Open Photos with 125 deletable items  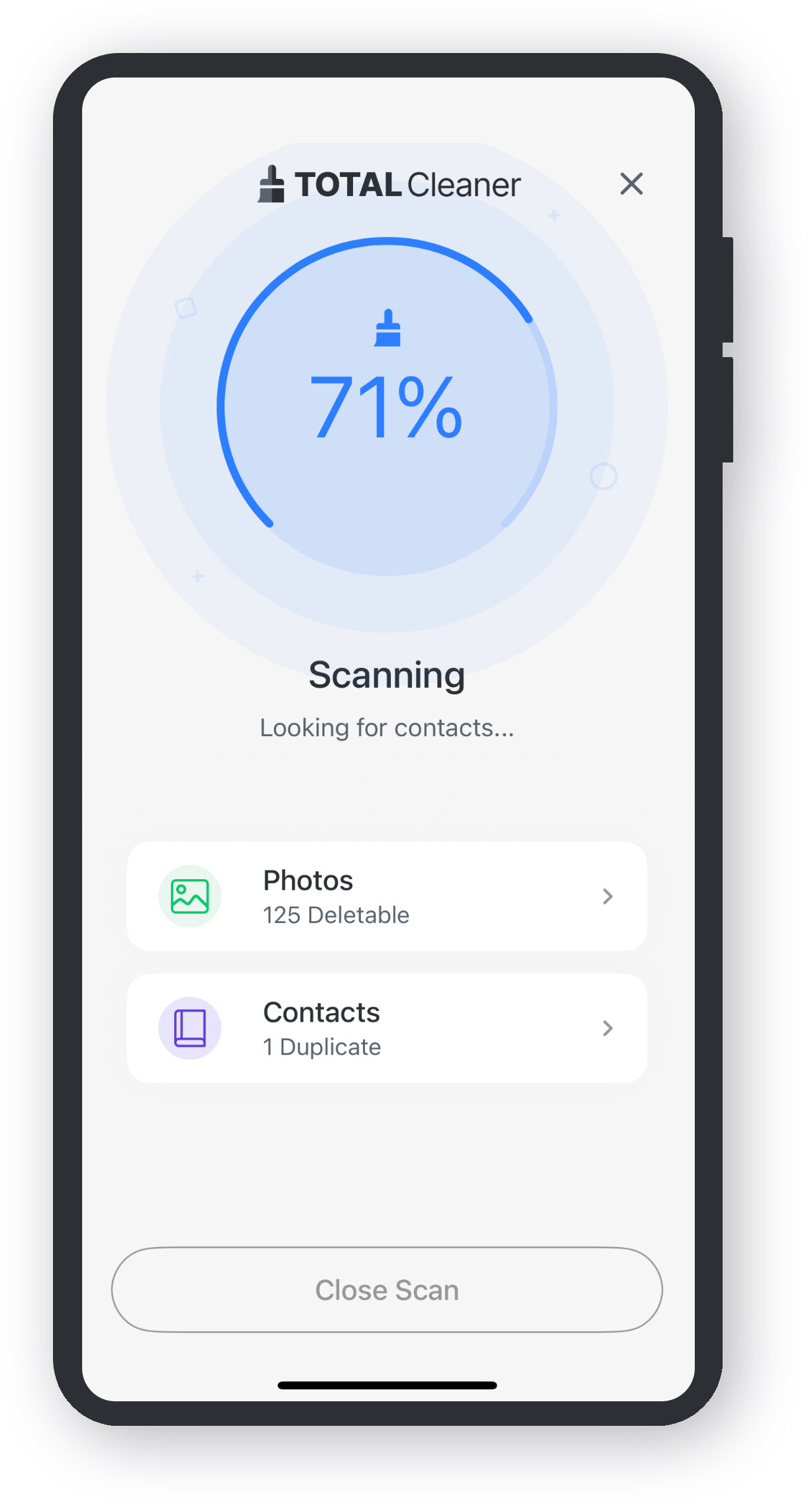point(387,896)
